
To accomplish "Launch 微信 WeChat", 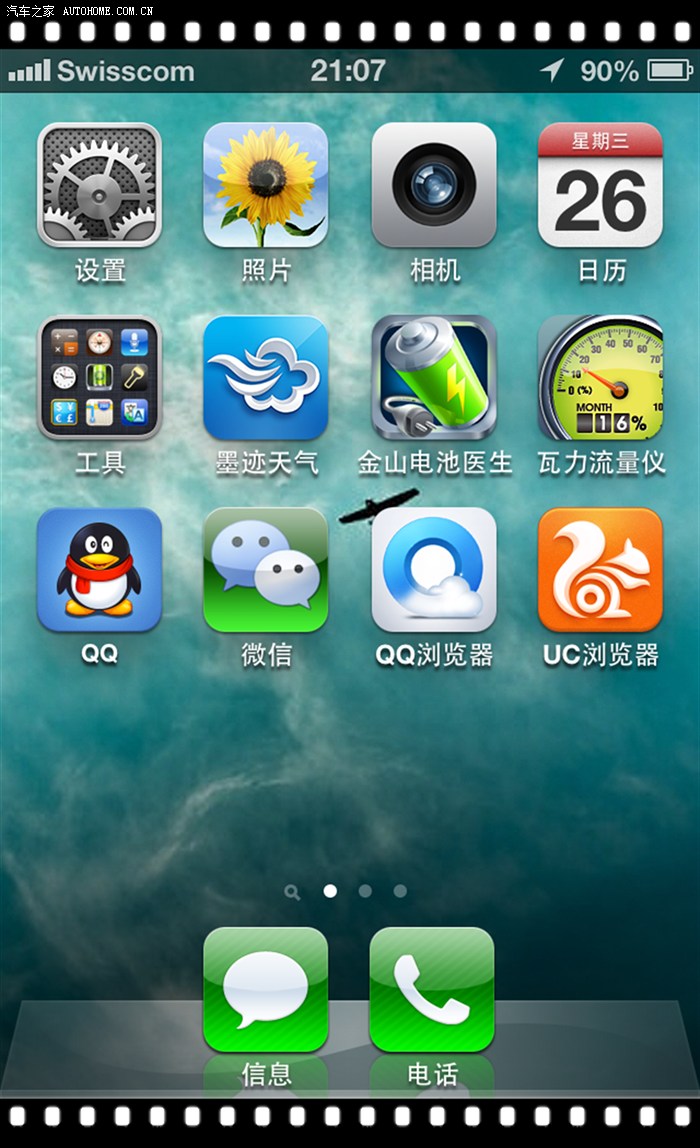I will pyautogui.click(x=266, y=570).
